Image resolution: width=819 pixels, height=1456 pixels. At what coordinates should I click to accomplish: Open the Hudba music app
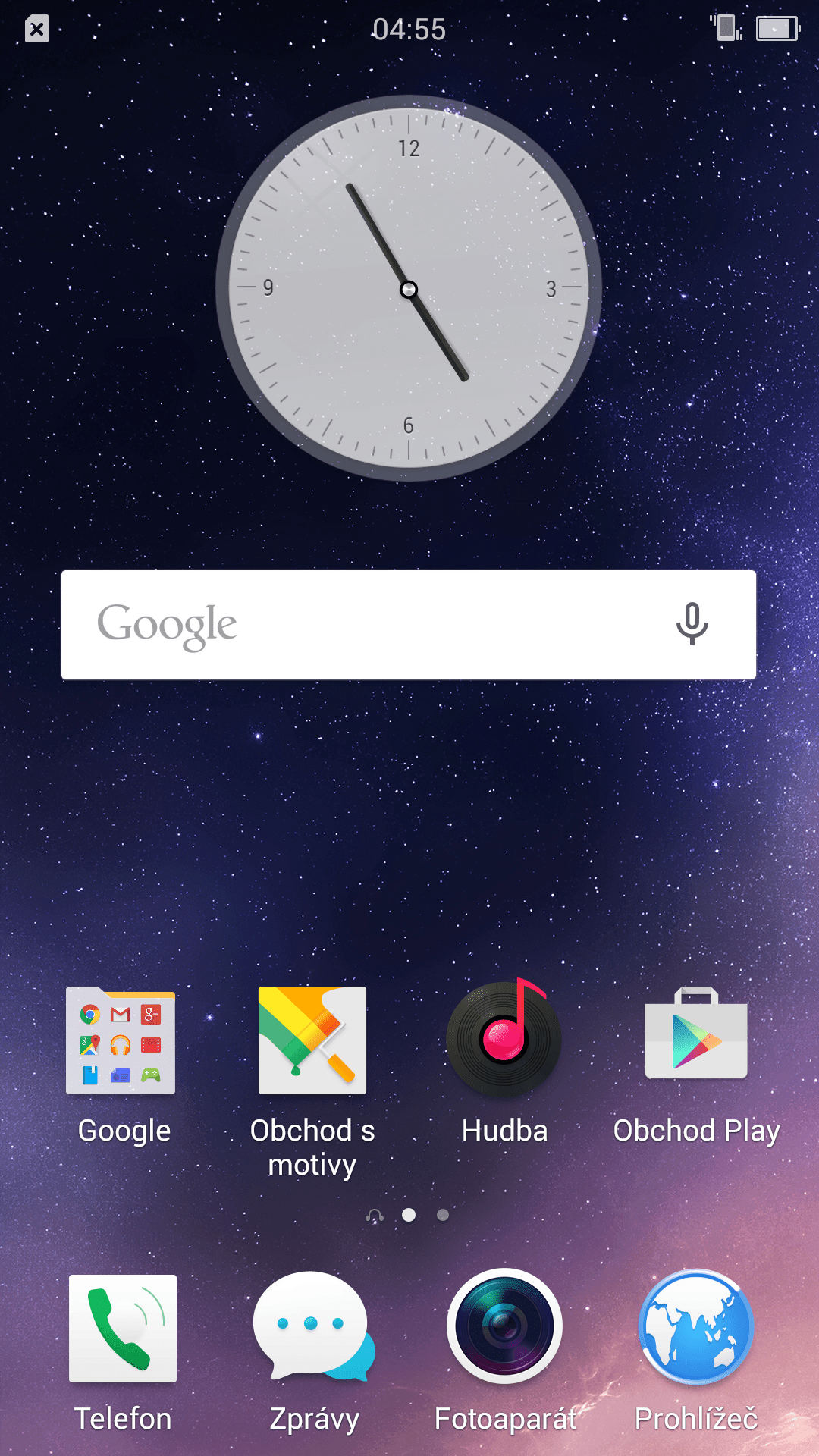pos(504,1037)
